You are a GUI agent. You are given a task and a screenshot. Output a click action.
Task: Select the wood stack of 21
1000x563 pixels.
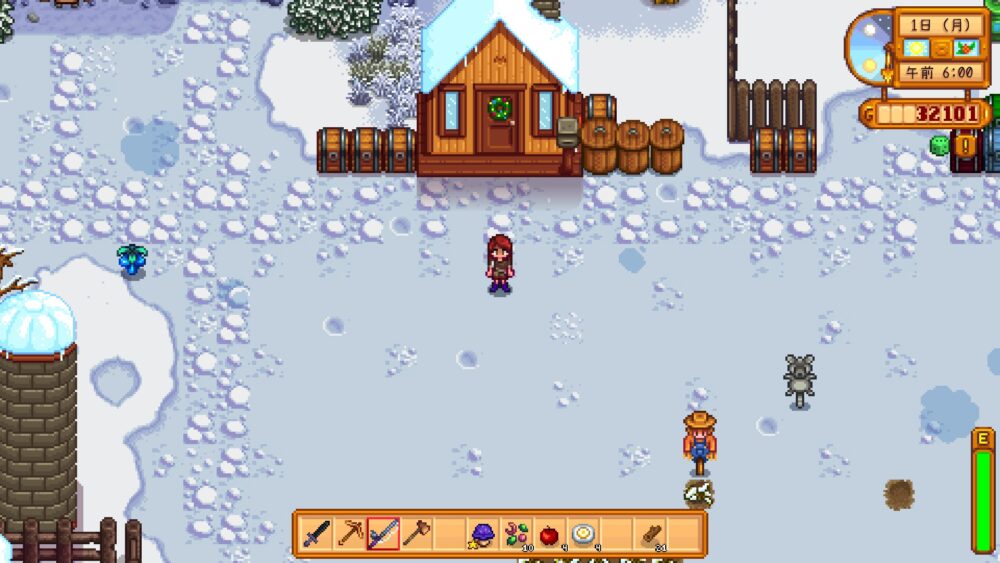point(651,534)
